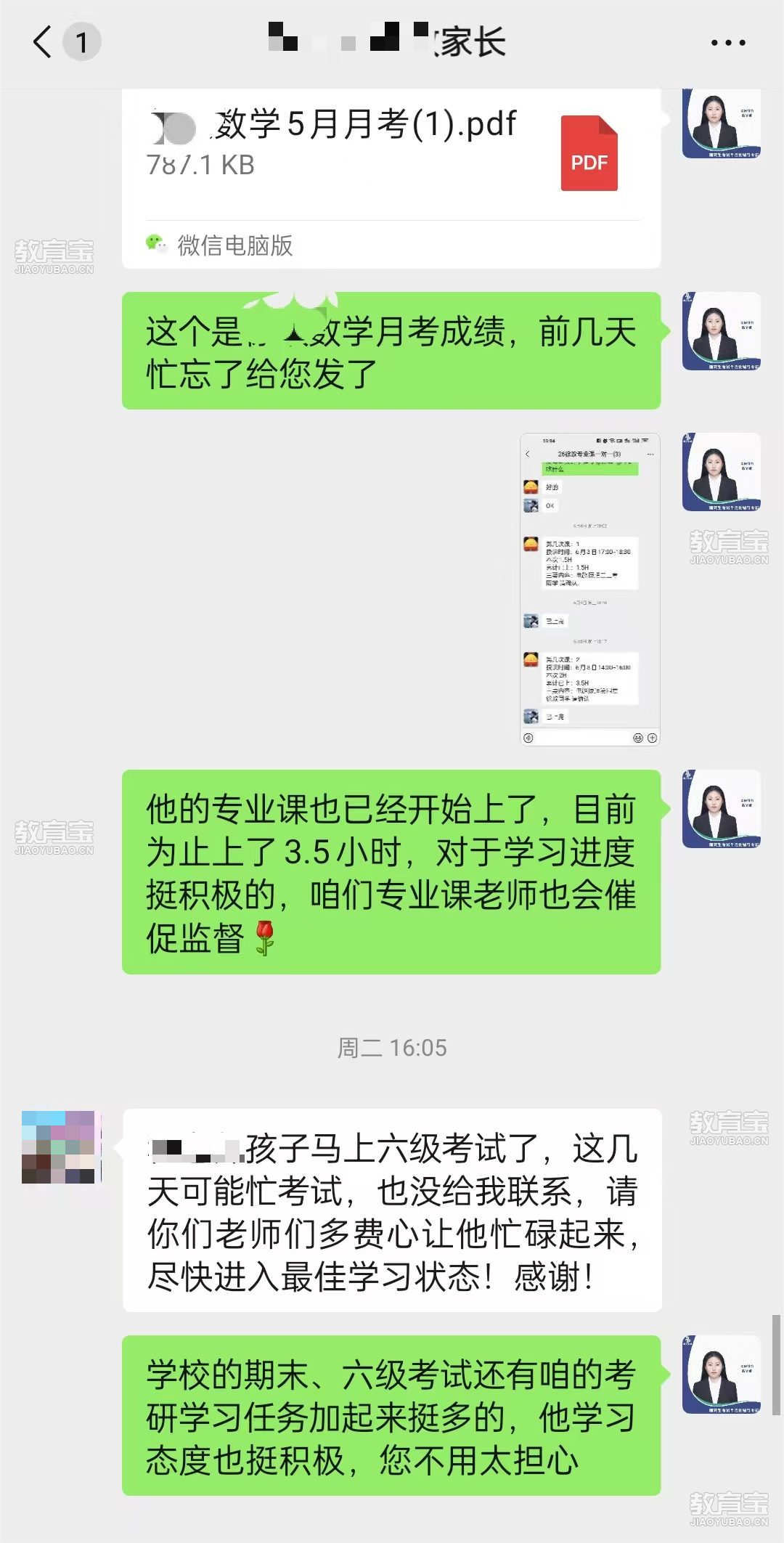
Task: Go back to the chat list
Action: click(44, 41)
